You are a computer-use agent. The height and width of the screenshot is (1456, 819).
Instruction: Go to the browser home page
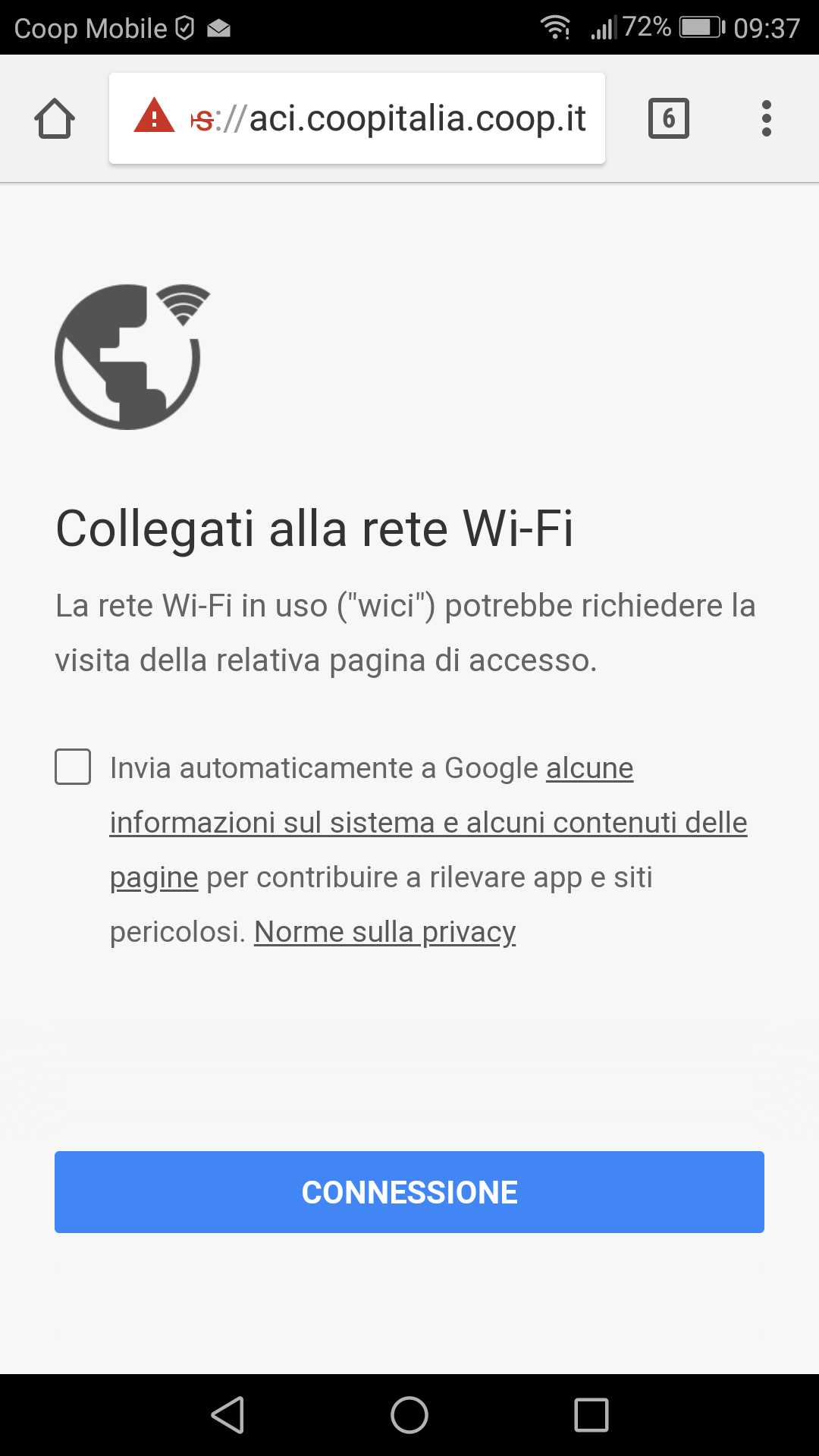(55, 119)
